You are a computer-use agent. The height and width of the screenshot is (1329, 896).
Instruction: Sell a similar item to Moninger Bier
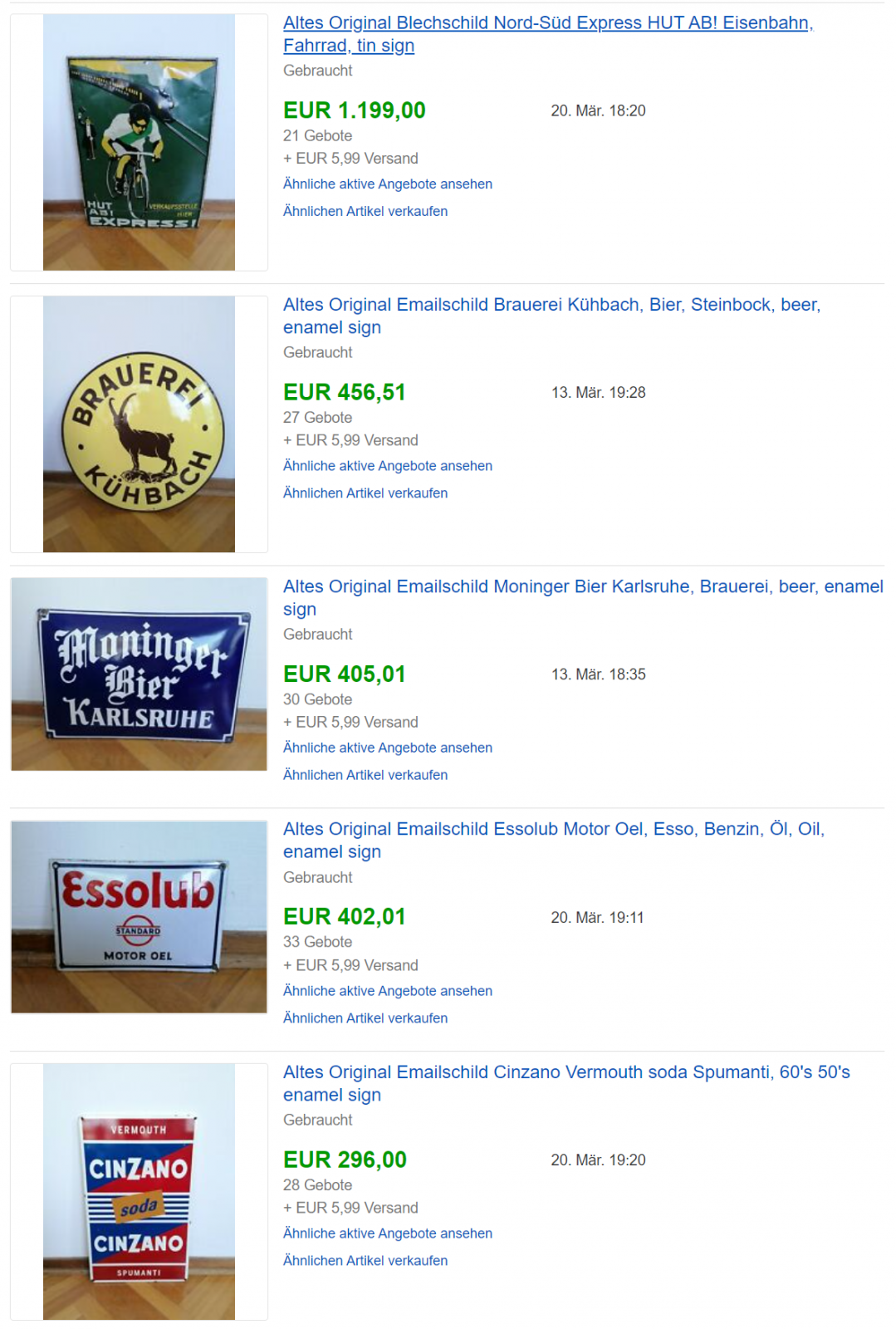[365, 775]
